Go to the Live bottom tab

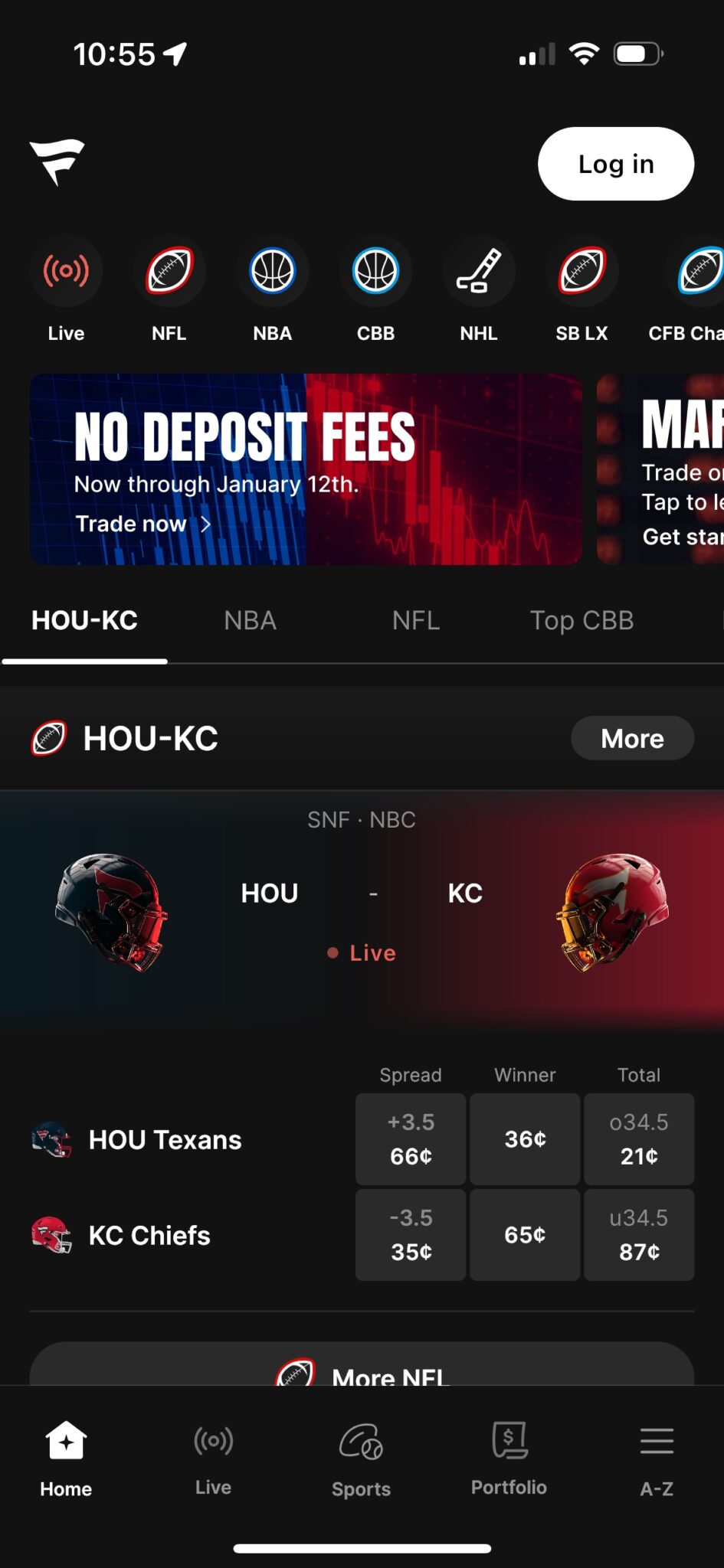213,1459
